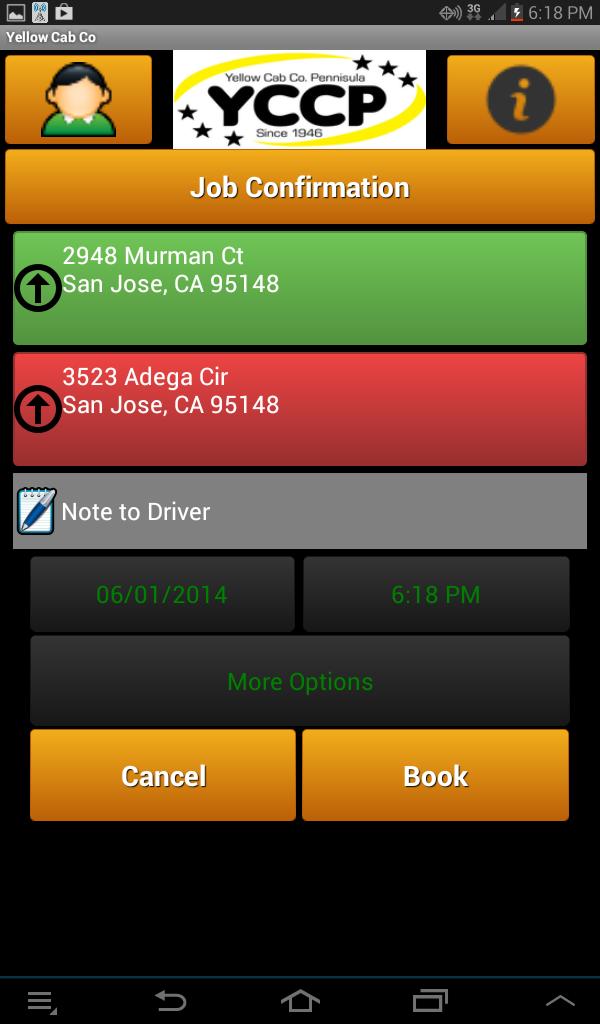Screen dimensions: 600x1024
Task: Tap Book to confirm the ride
Action: [x=435, y=775]
